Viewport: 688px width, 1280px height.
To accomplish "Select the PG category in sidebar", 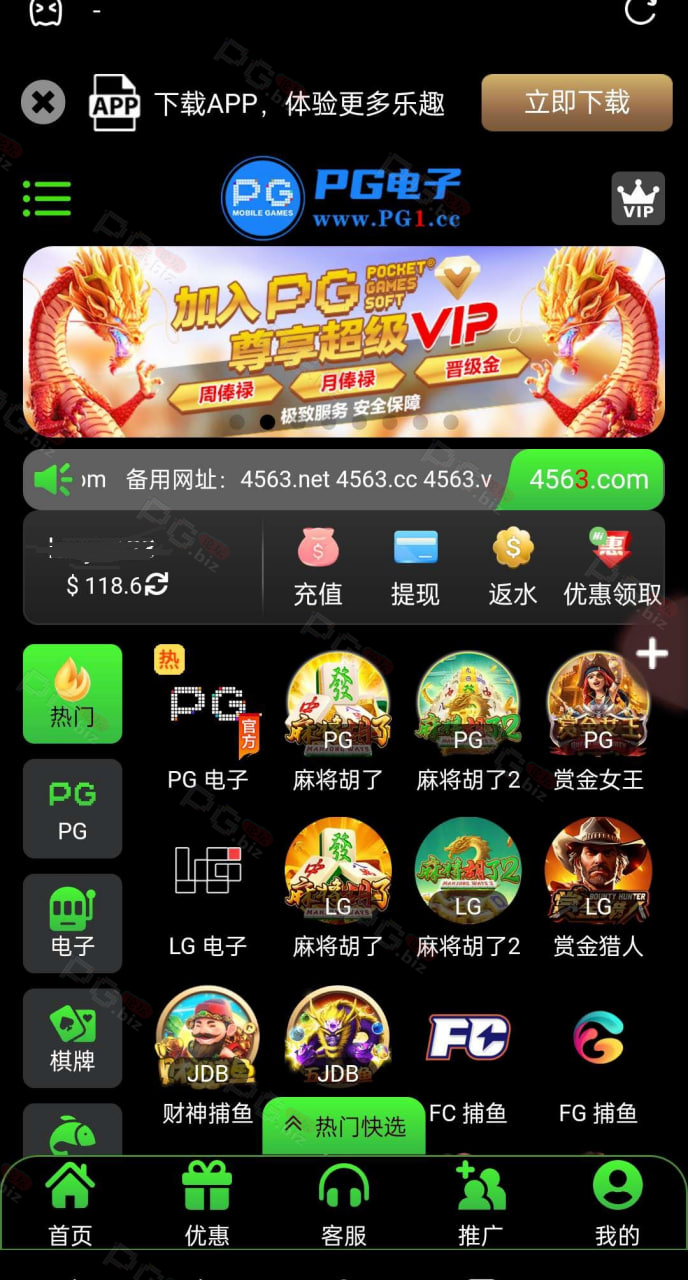I will tap(72, 808).
